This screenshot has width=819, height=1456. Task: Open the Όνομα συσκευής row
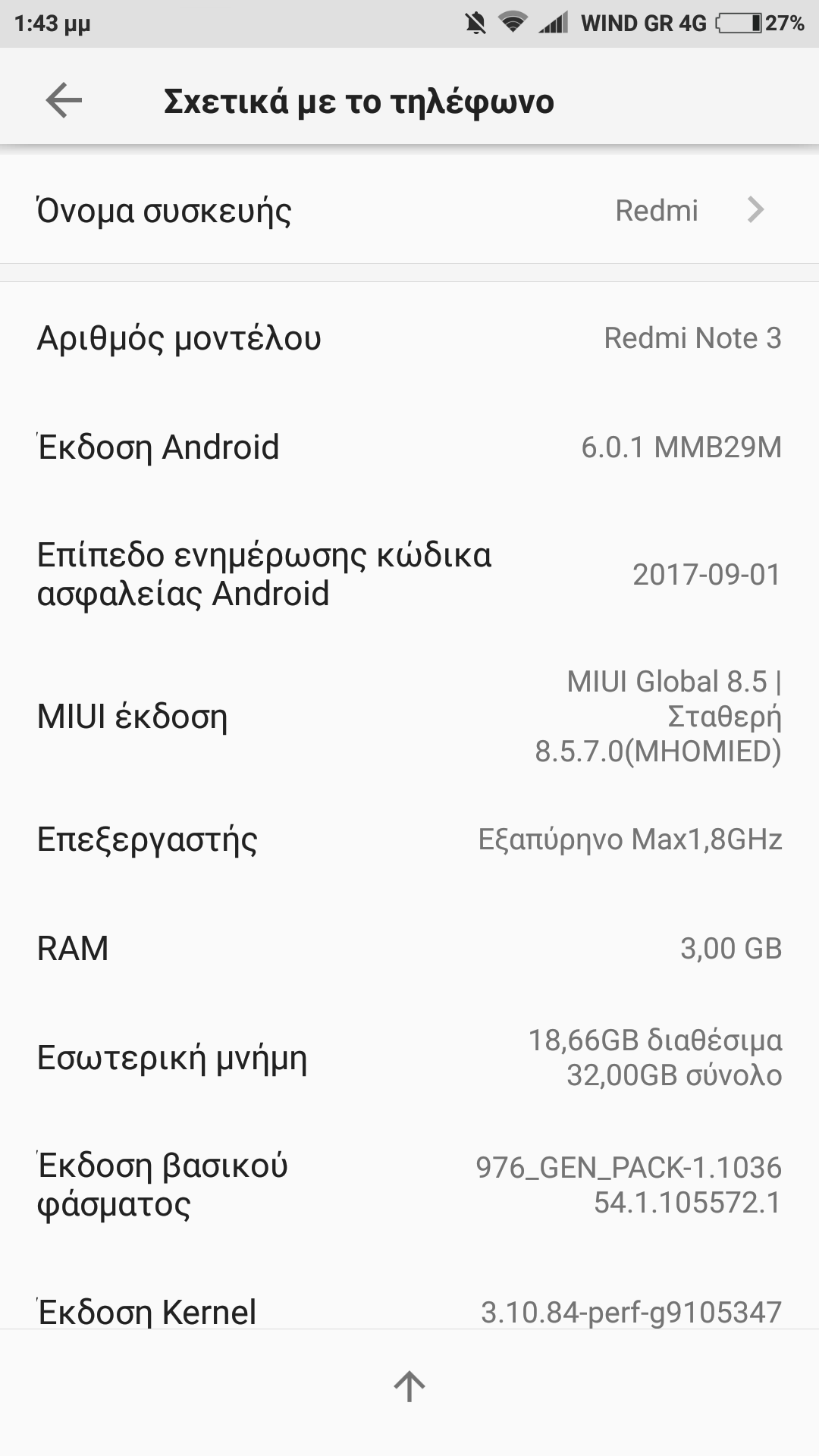pyautogui.click(x=409, y=210)
